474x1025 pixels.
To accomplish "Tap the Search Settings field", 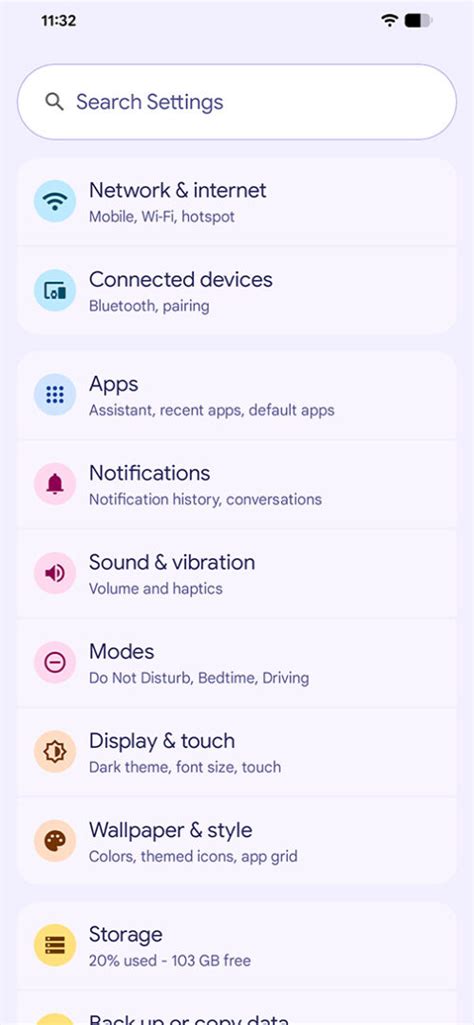I will coord(237,102).
